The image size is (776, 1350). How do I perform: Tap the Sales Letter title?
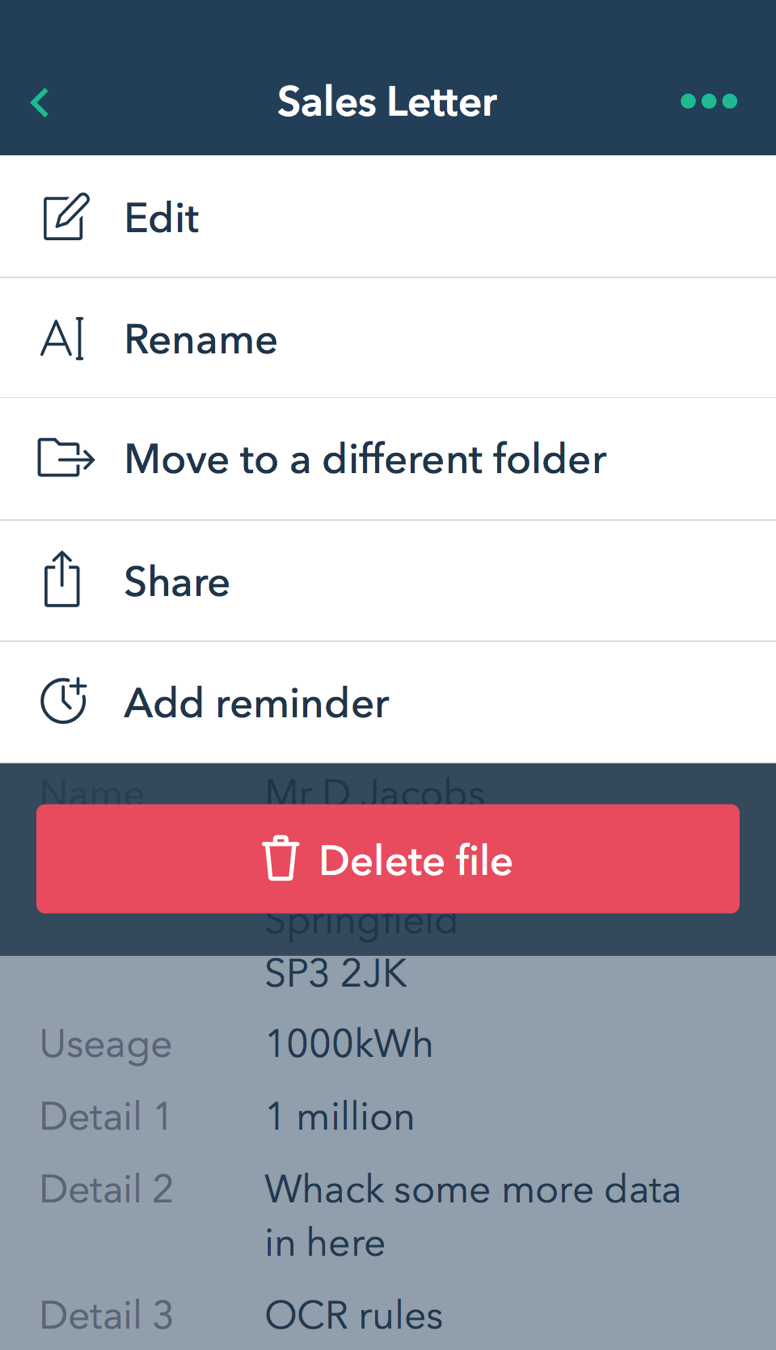coord(387,101)
